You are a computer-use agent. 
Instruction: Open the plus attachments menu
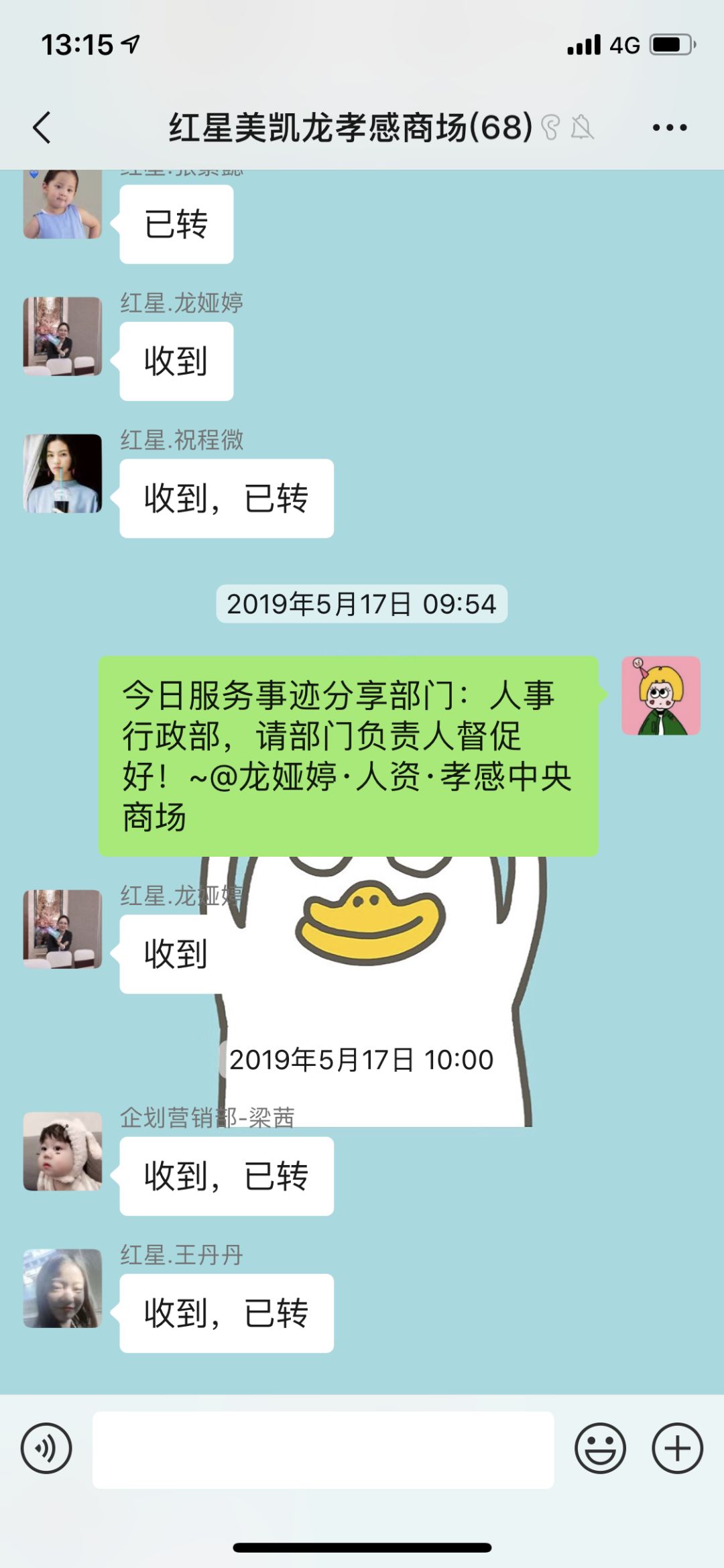coord(677,1448)
